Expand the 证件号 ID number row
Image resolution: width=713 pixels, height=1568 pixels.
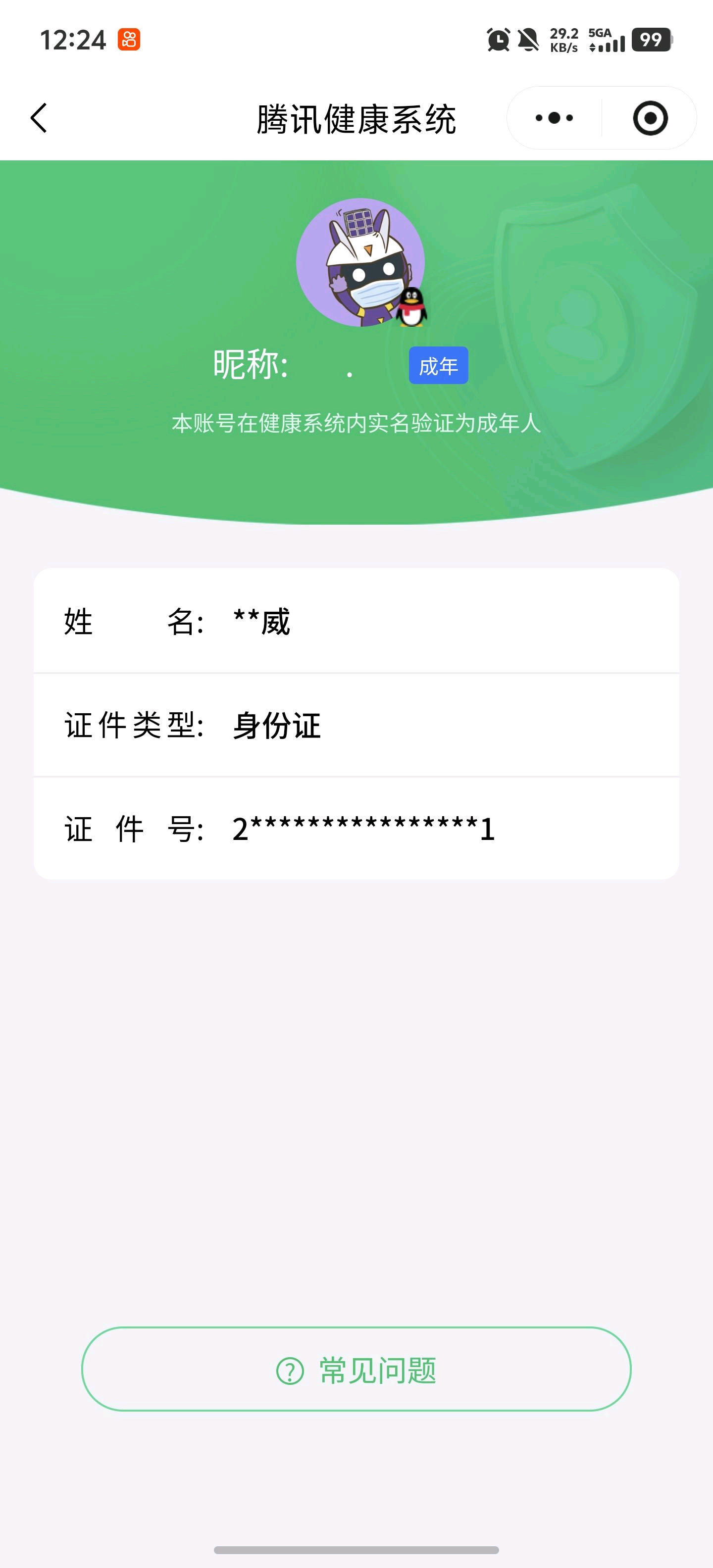point(356,829)
